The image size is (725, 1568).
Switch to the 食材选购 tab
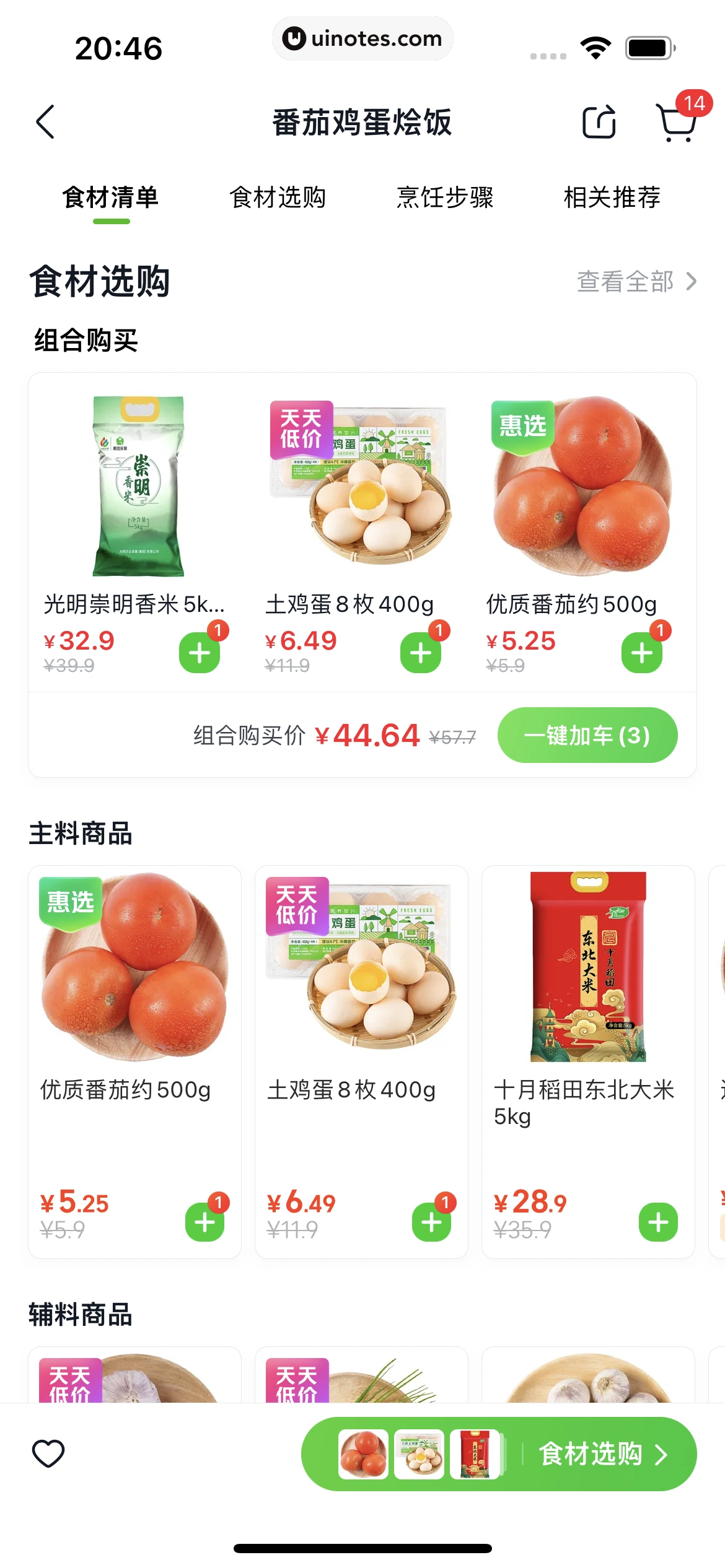[x=278, y=198]
